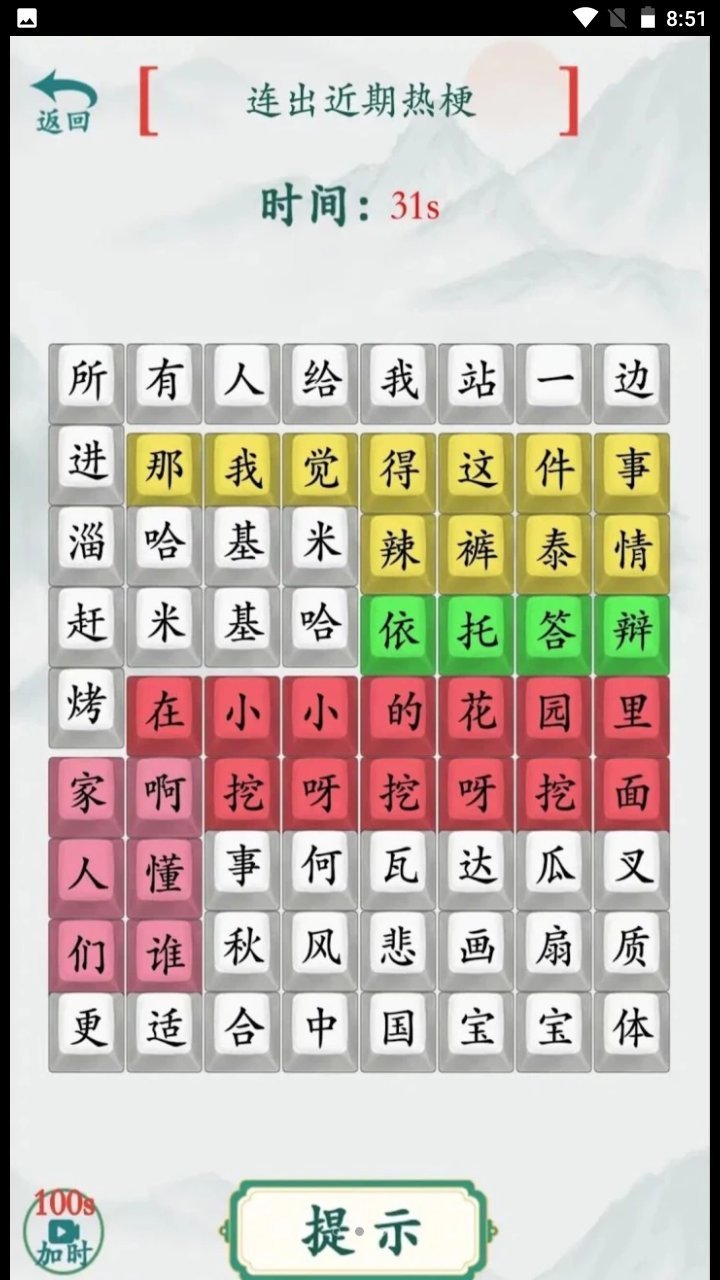The width and height of the screenshot is (720, 1280).
Task: Toggle the red 挖 tile below 小
Action: tap(242, 790)
